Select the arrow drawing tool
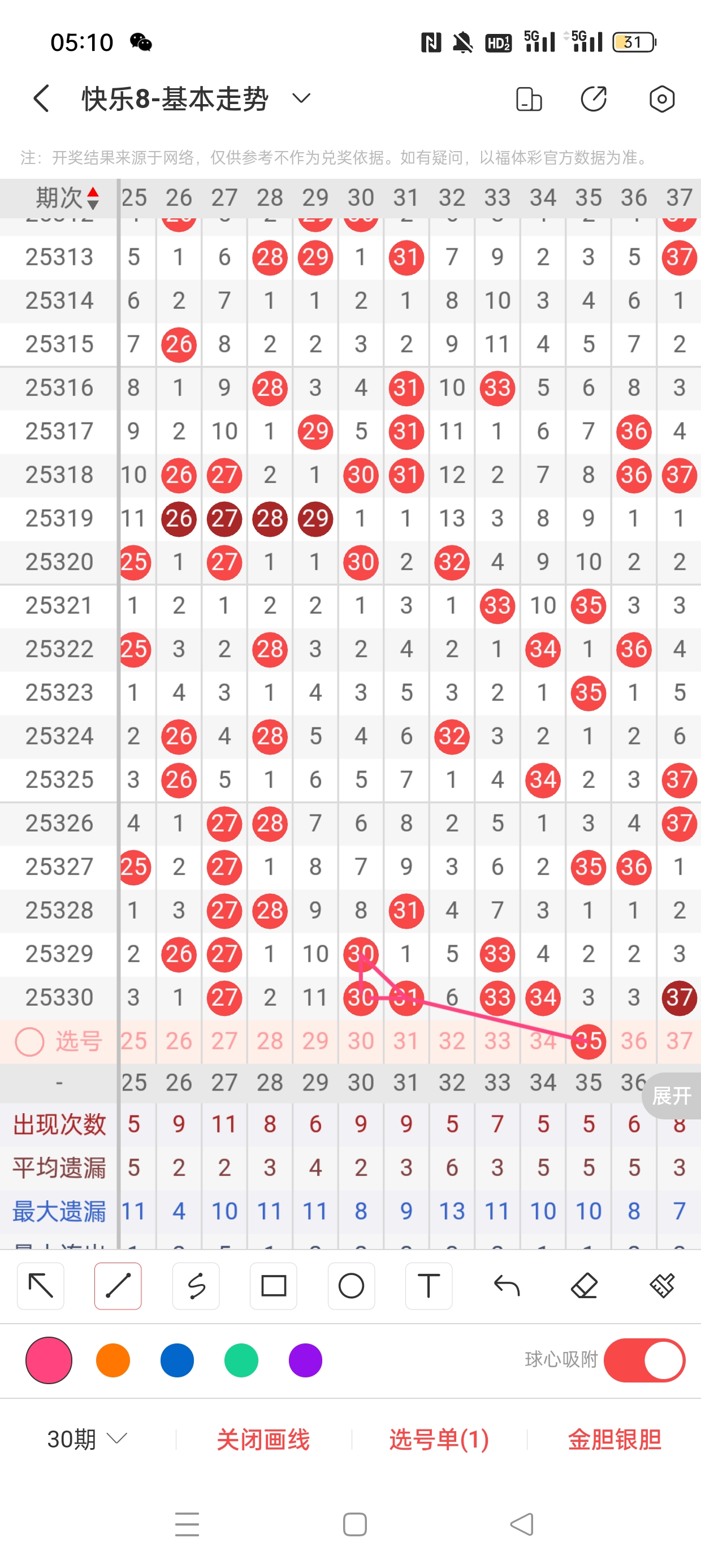Screen dimensions: 701x1568 point(41,1286)
